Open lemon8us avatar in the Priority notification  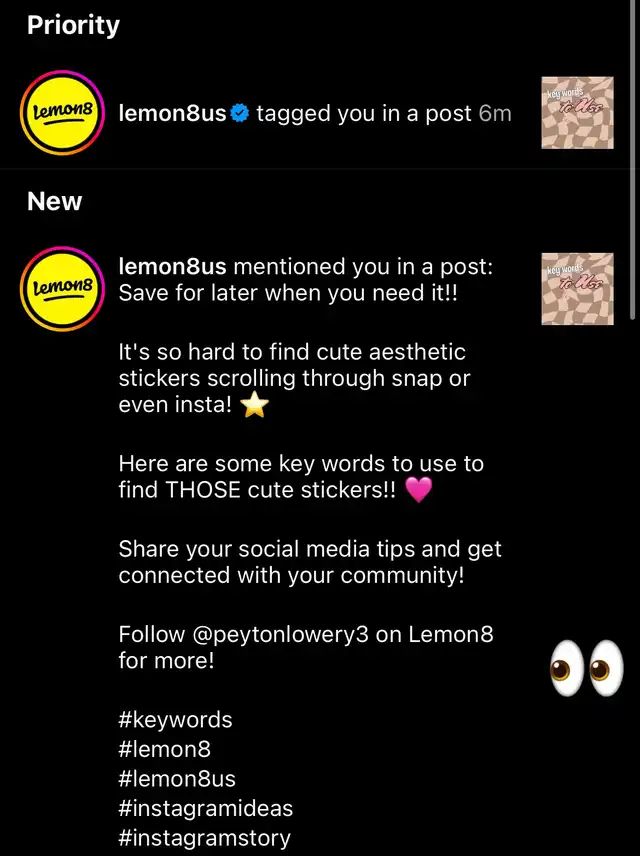(63, 114)
